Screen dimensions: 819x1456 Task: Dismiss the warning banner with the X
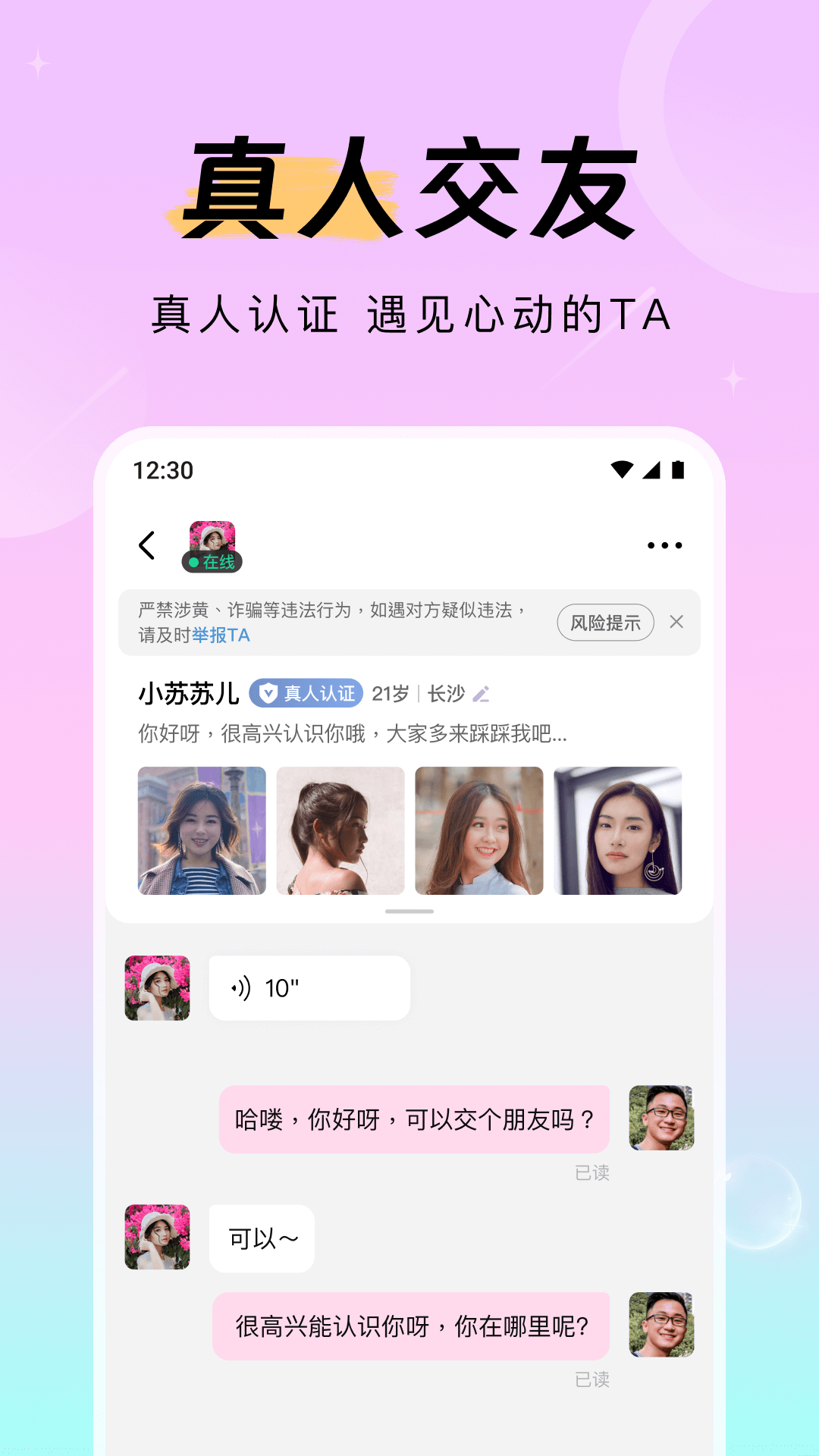coord(676,622)
